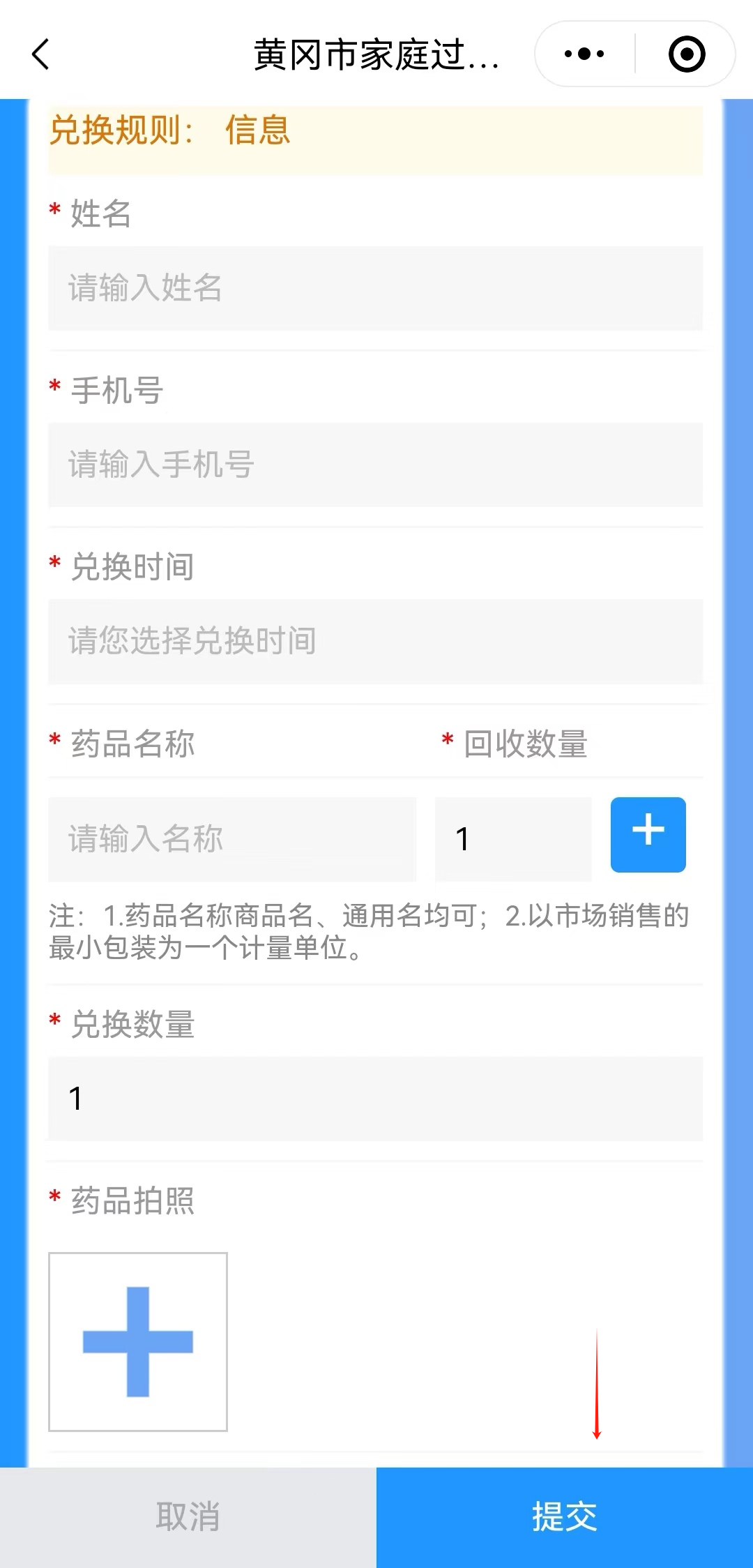753x1568 pixels.
Task: Go back using the top-left arrow
Action: [x=42, y=54]
